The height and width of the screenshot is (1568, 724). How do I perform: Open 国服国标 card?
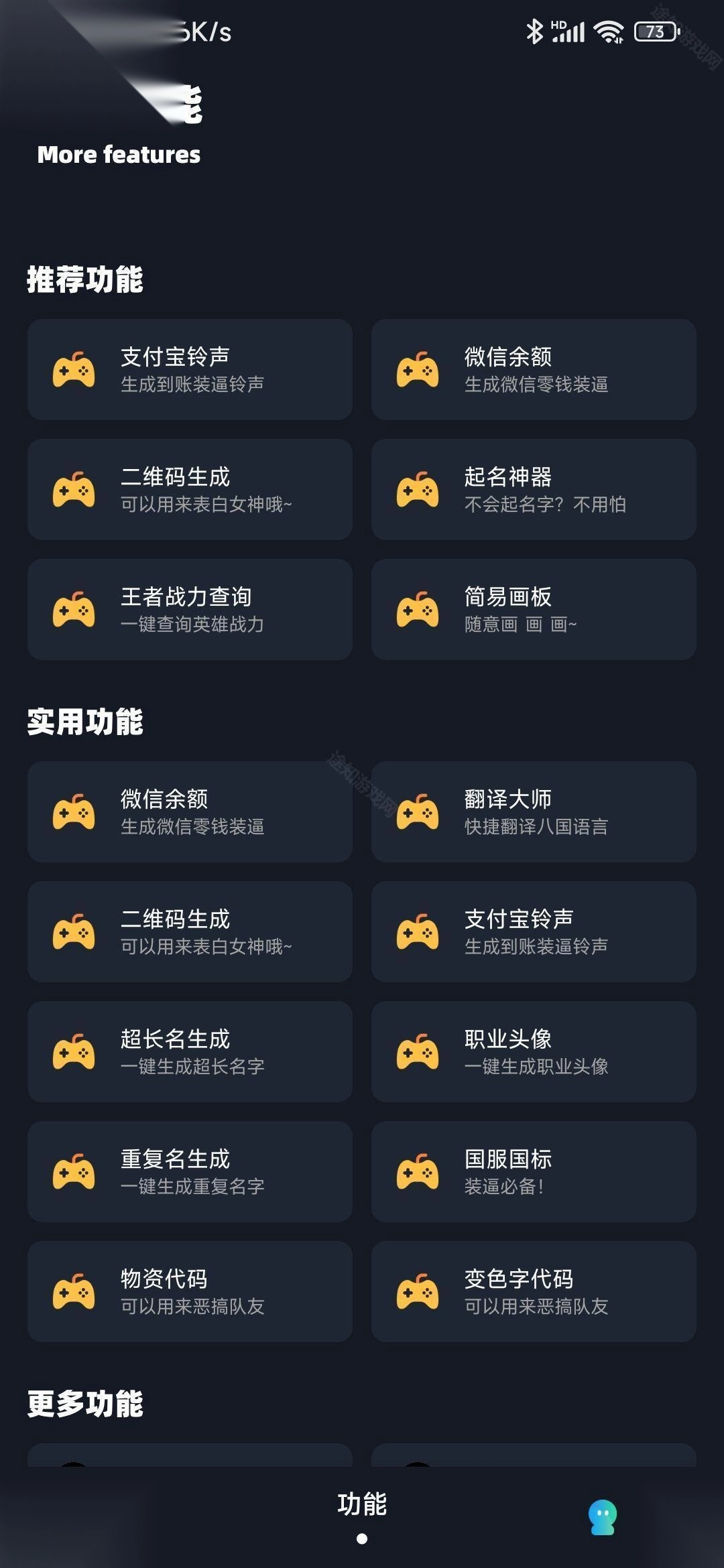[534, 1171]
